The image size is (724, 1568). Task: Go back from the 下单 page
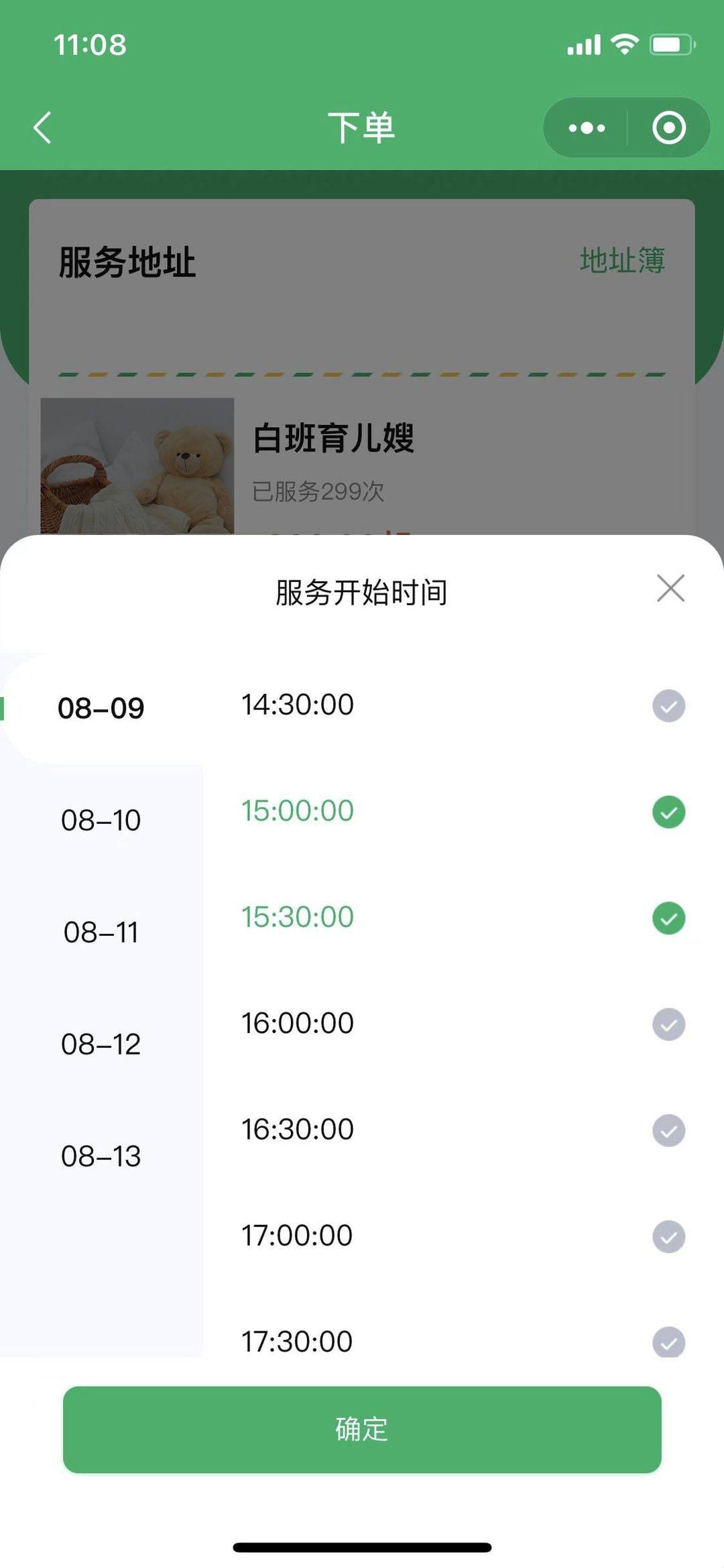42,127
